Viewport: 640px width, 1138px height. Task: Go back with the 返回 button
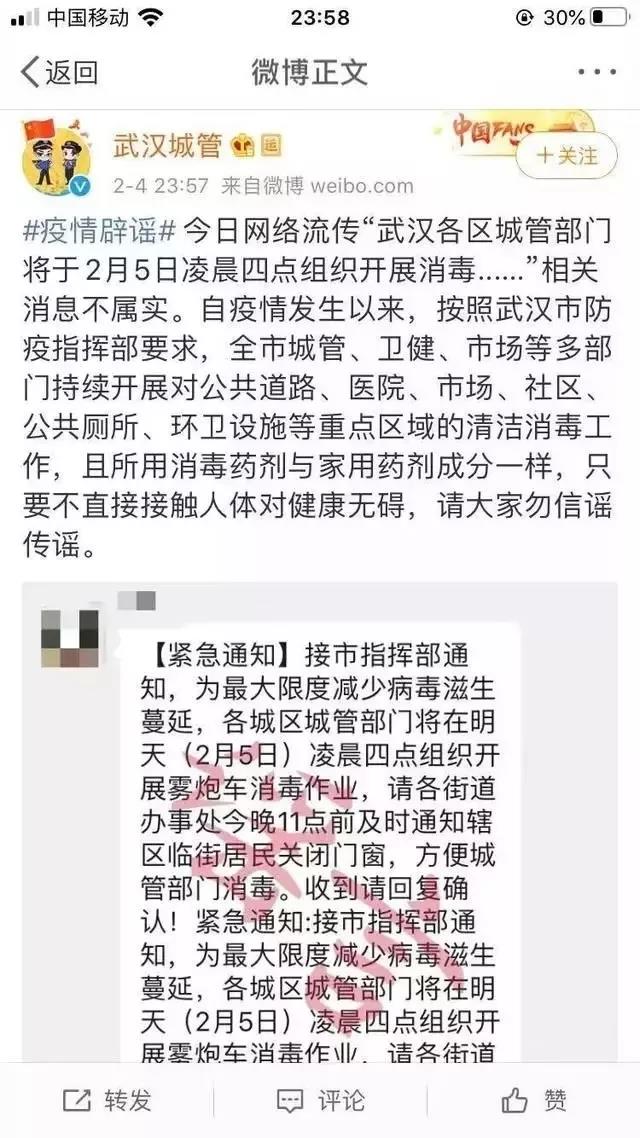60,73
